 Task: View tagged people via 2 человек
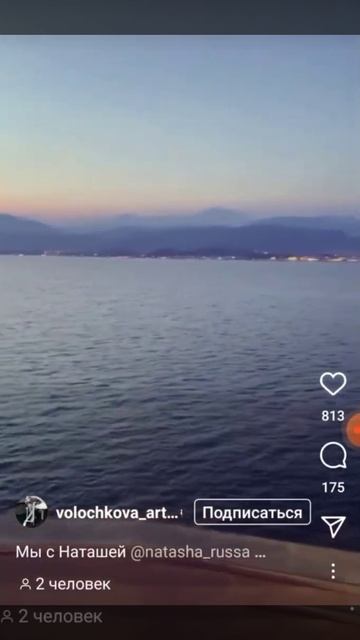pyautogui.click(x=65, y=584)
